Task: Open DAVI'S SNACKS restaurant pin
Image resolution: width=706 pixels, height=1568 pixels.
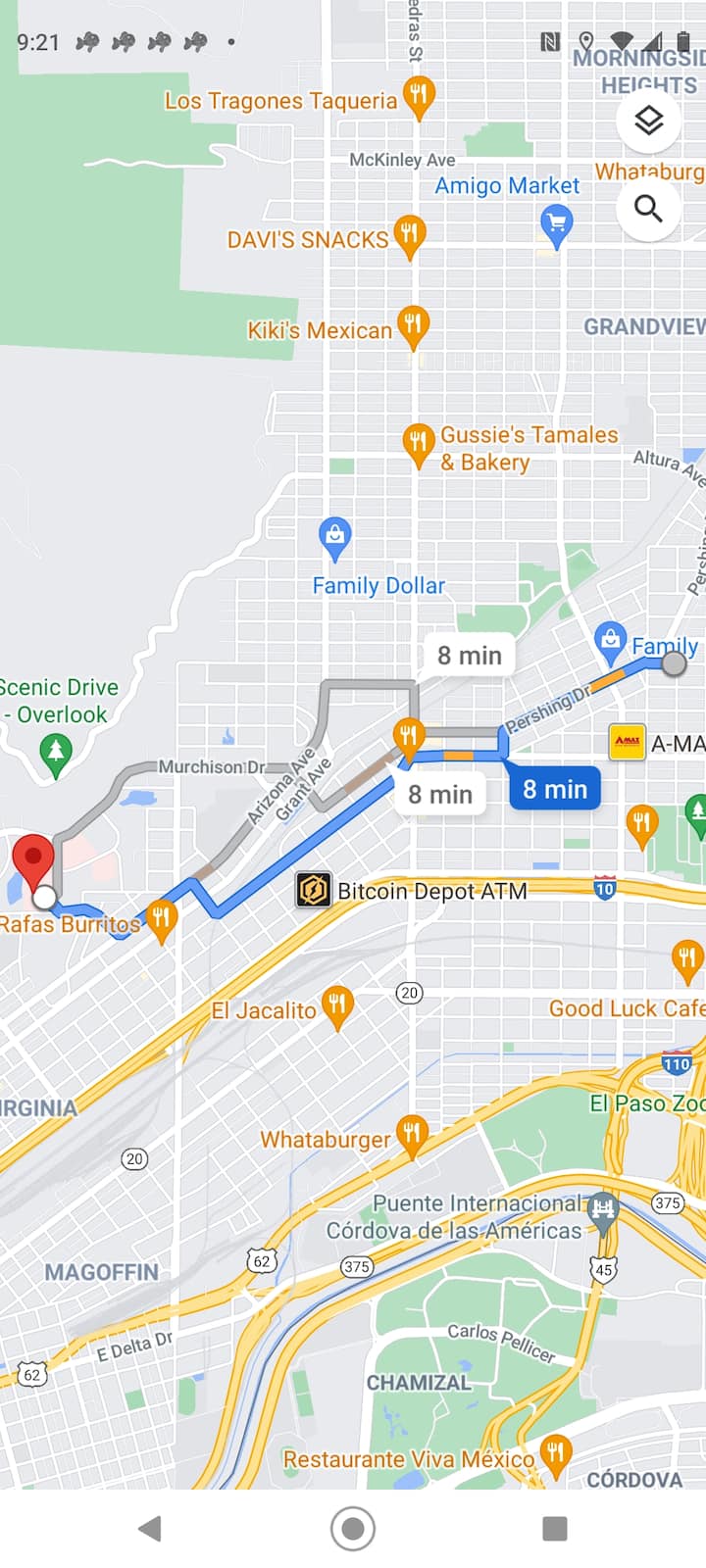Action: click(409, 236)
